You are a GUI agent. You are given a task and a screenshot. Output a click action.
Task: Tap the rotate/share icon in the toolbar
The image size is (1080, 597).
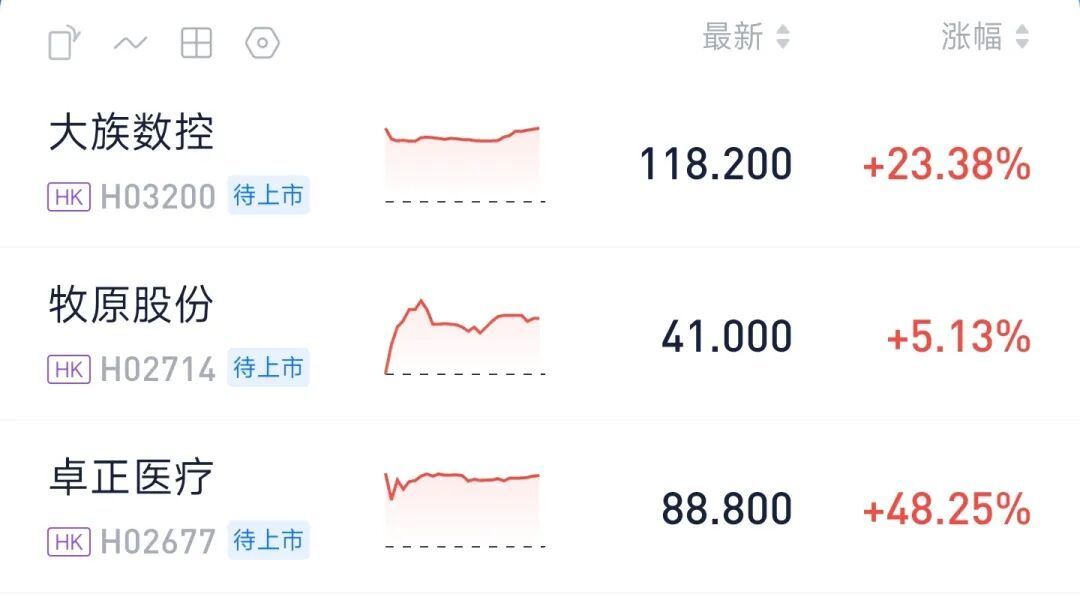click(65, 43)
